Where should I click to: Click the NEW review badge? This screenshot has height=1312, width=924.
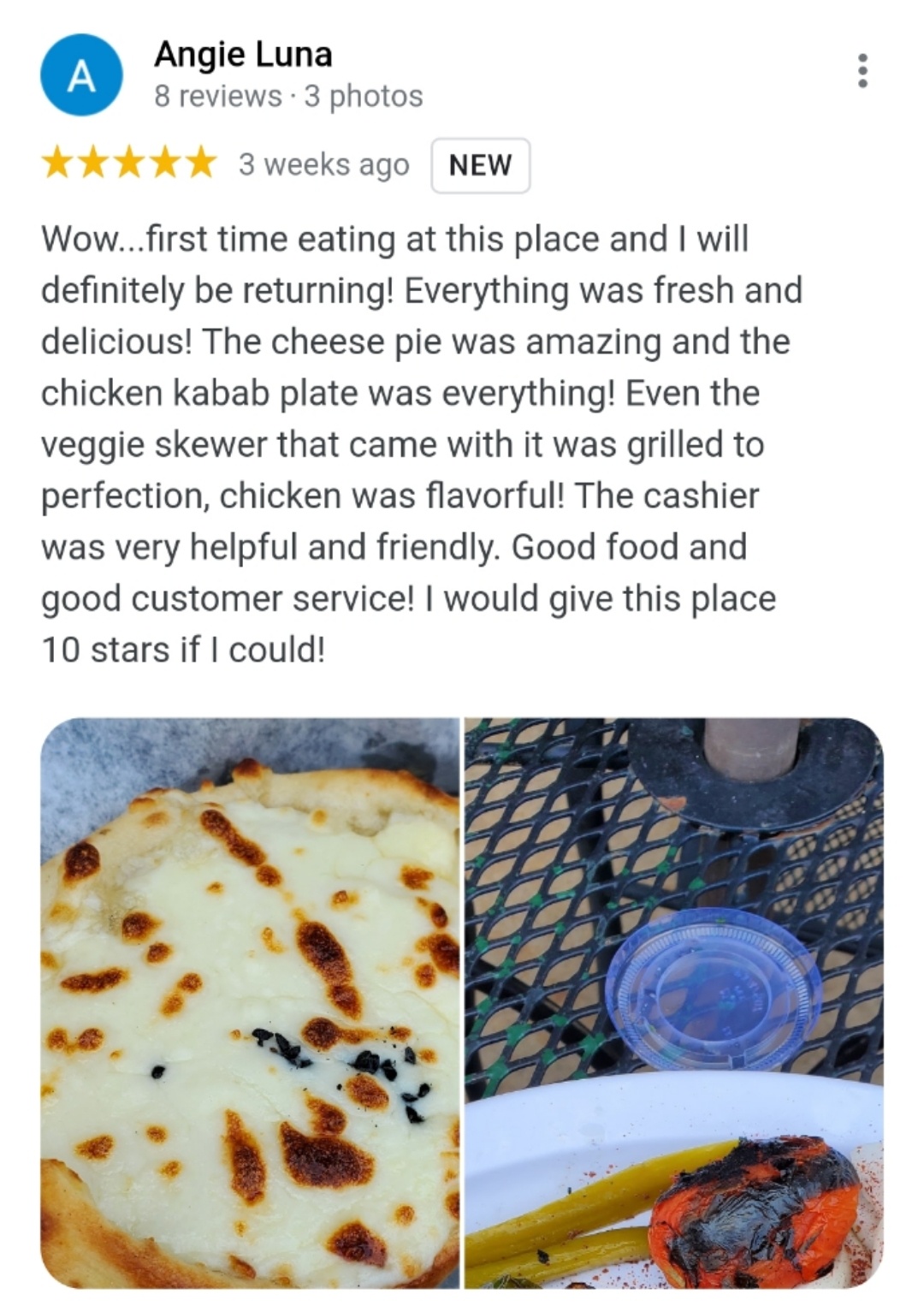(x=481, y=165)
